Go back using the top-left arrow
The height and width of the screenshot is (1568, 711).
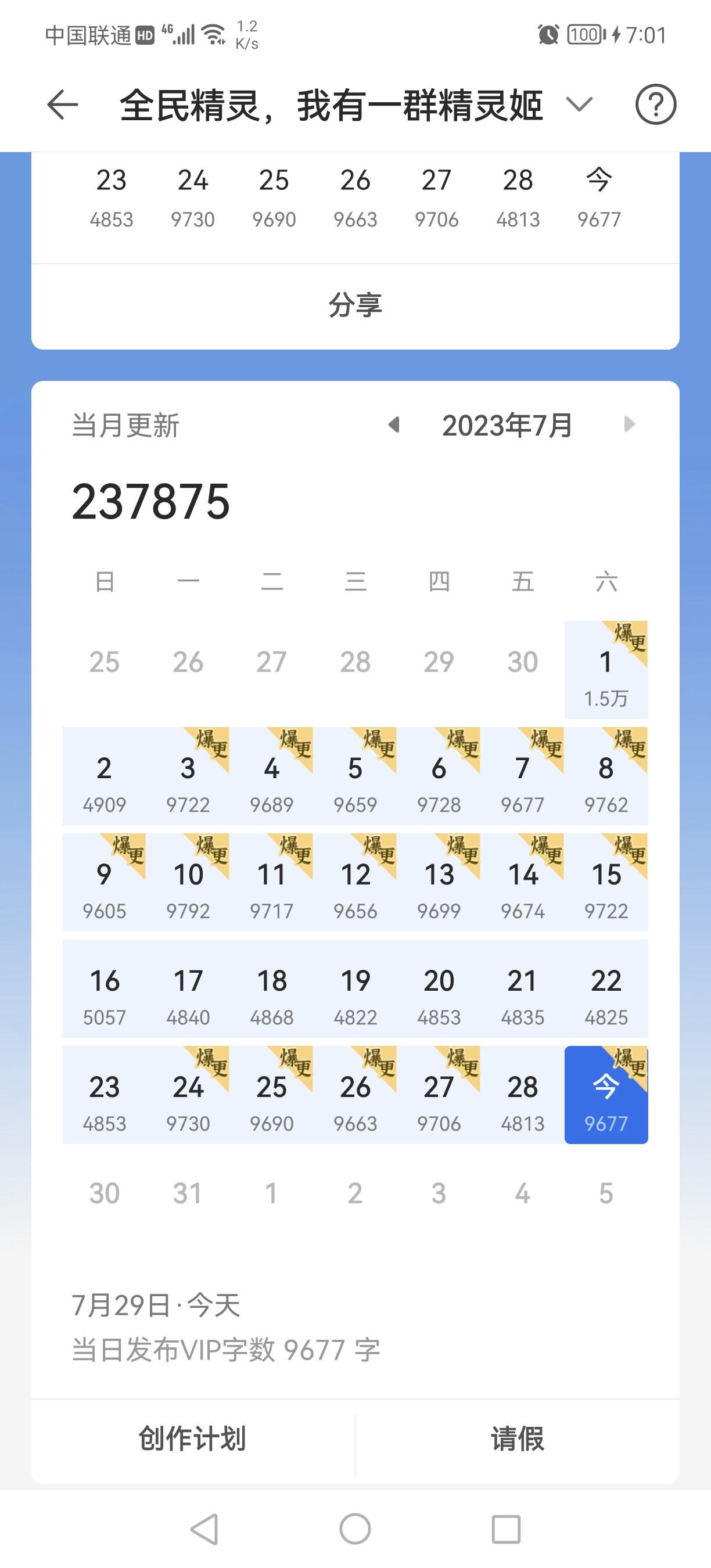[63, 105]
